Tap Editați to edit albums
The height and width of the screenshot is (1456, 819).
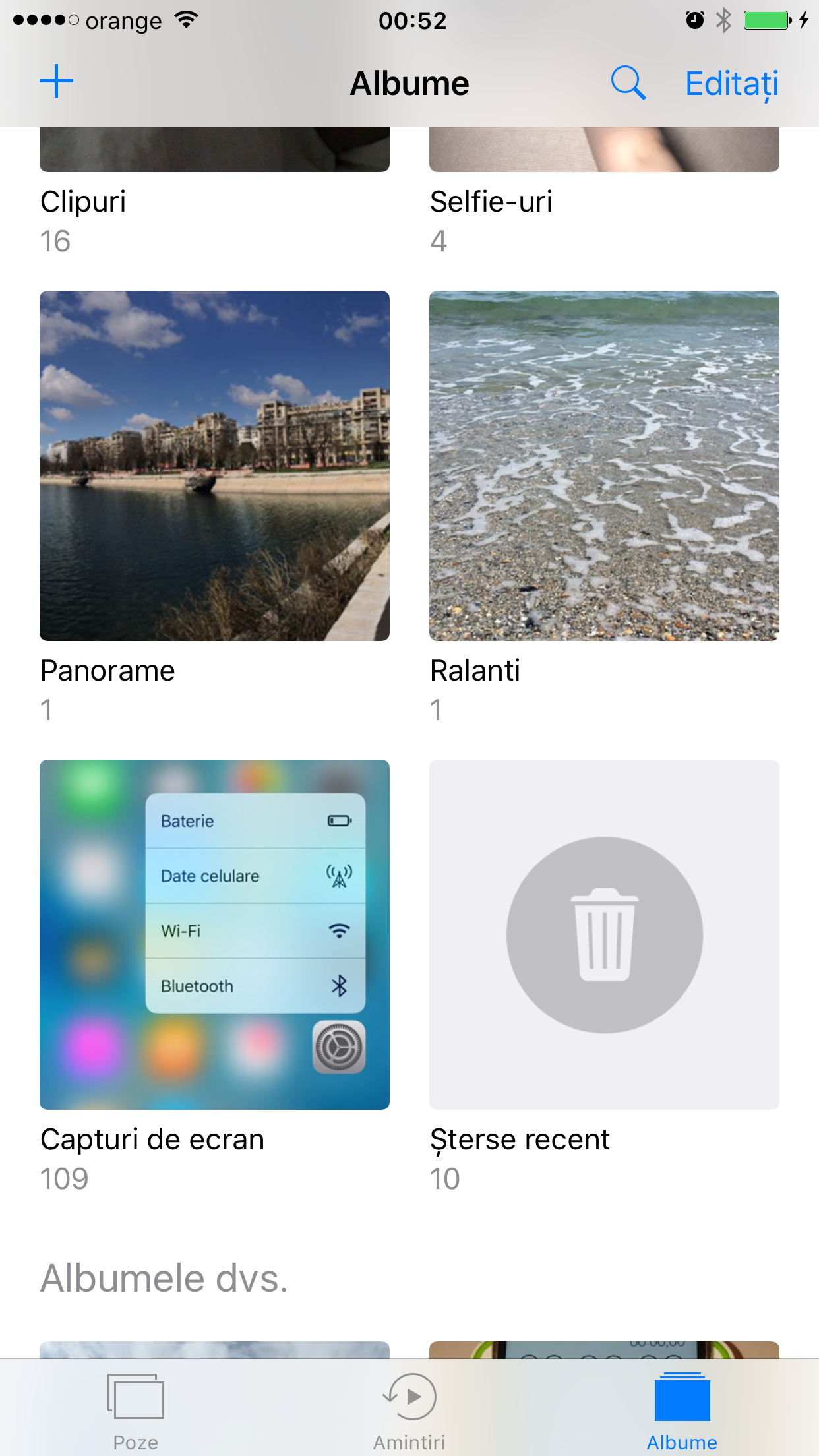[x=732, y=84]
